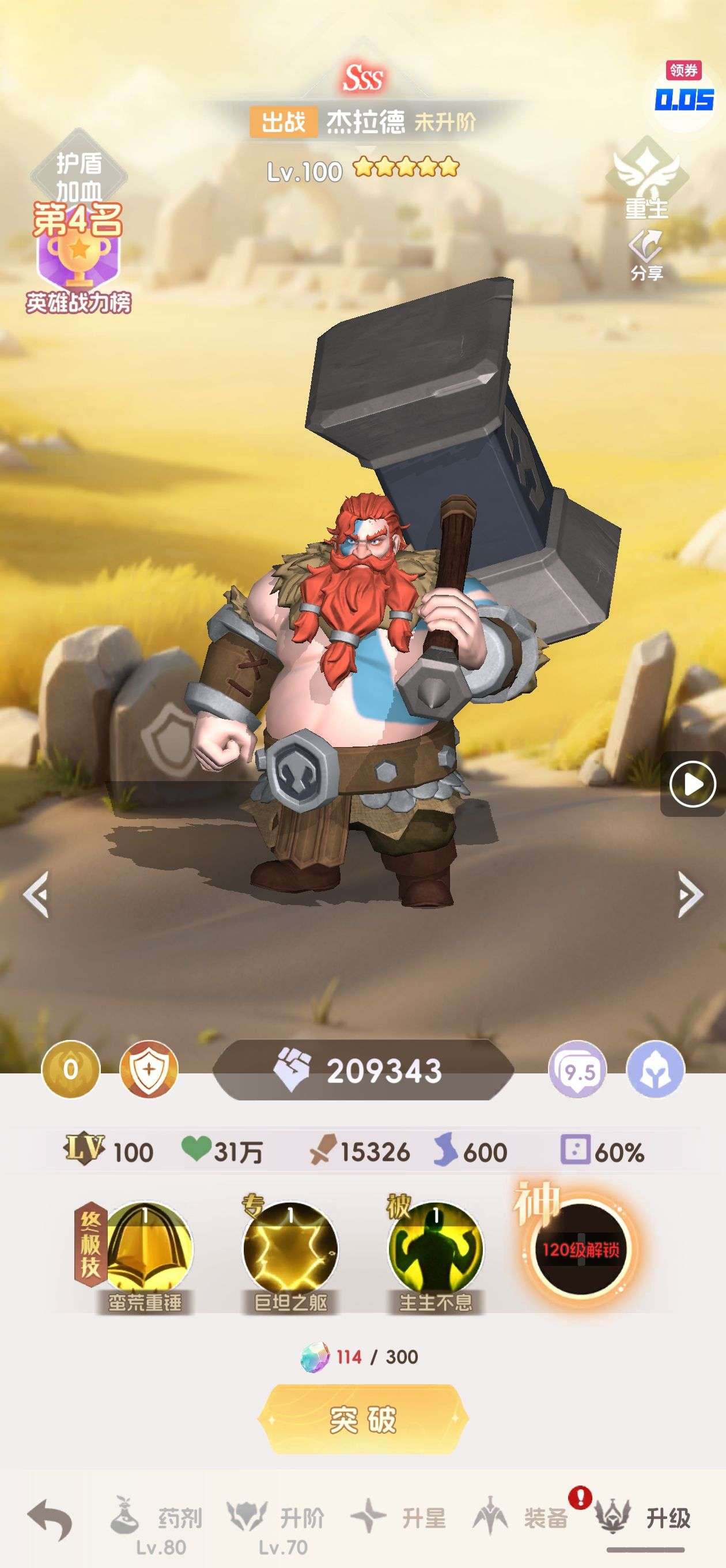This screenshot has height=1568, width=726.
Task: Open the 升星 tab
Action: [x=399, y=1517]
